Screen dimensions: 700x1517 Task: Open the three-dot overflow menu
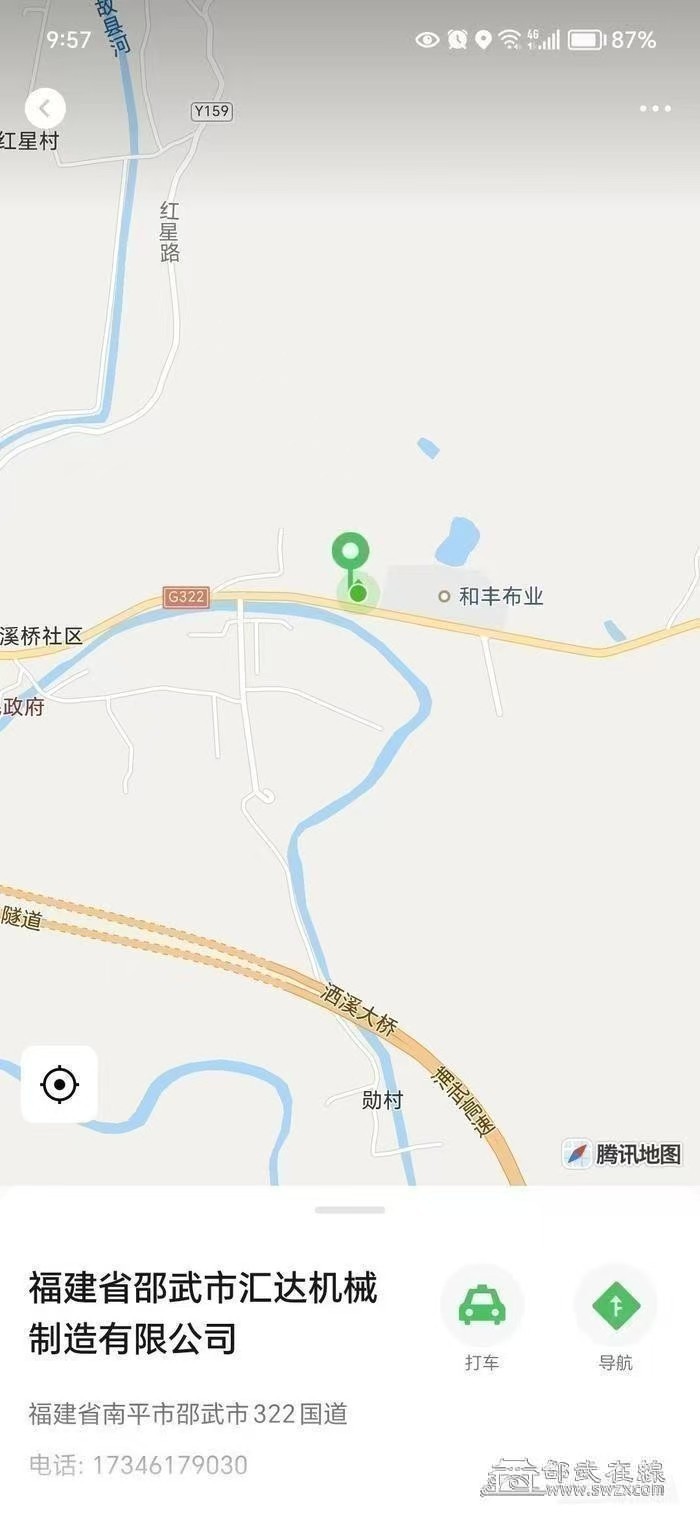[655, 109]
